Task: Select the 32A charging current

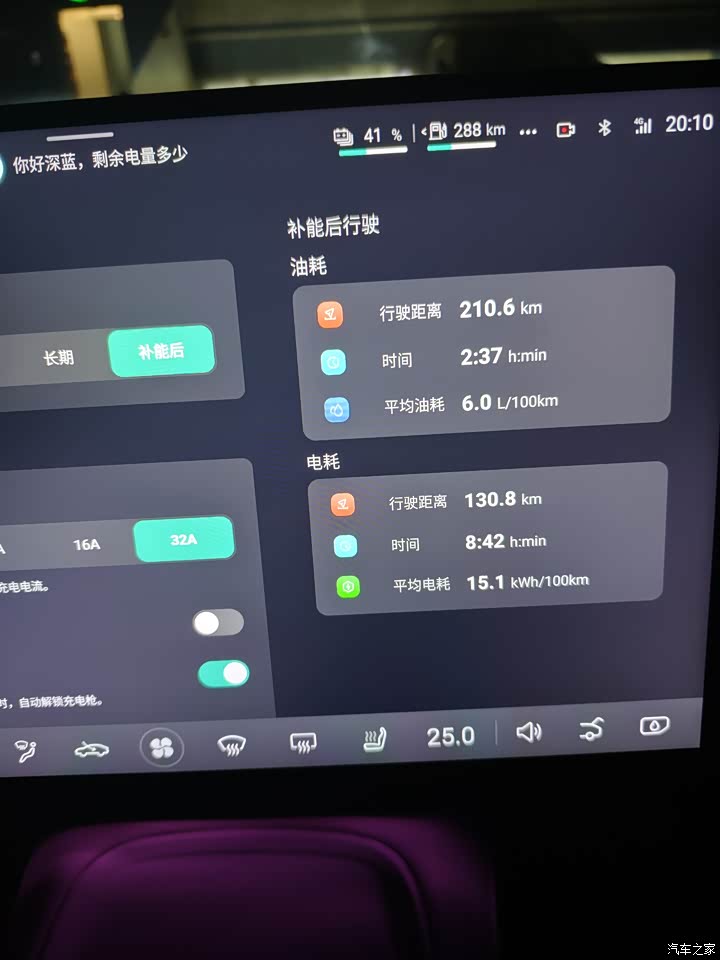Action: click(x=184, y=540)
